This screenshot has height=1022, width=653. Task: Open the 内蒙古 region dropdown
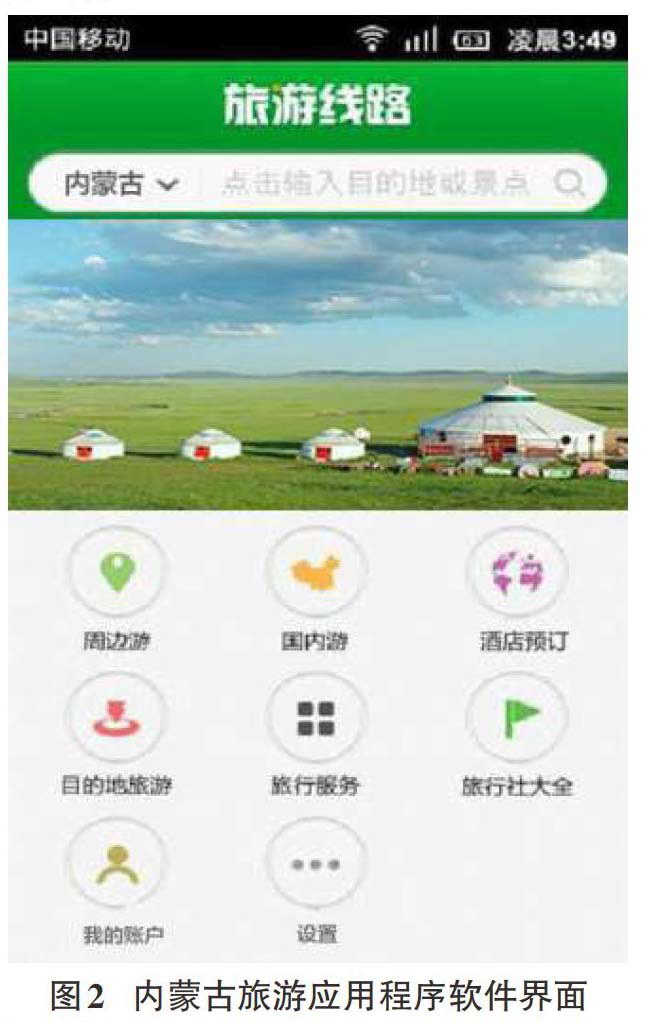pos(121,185)
